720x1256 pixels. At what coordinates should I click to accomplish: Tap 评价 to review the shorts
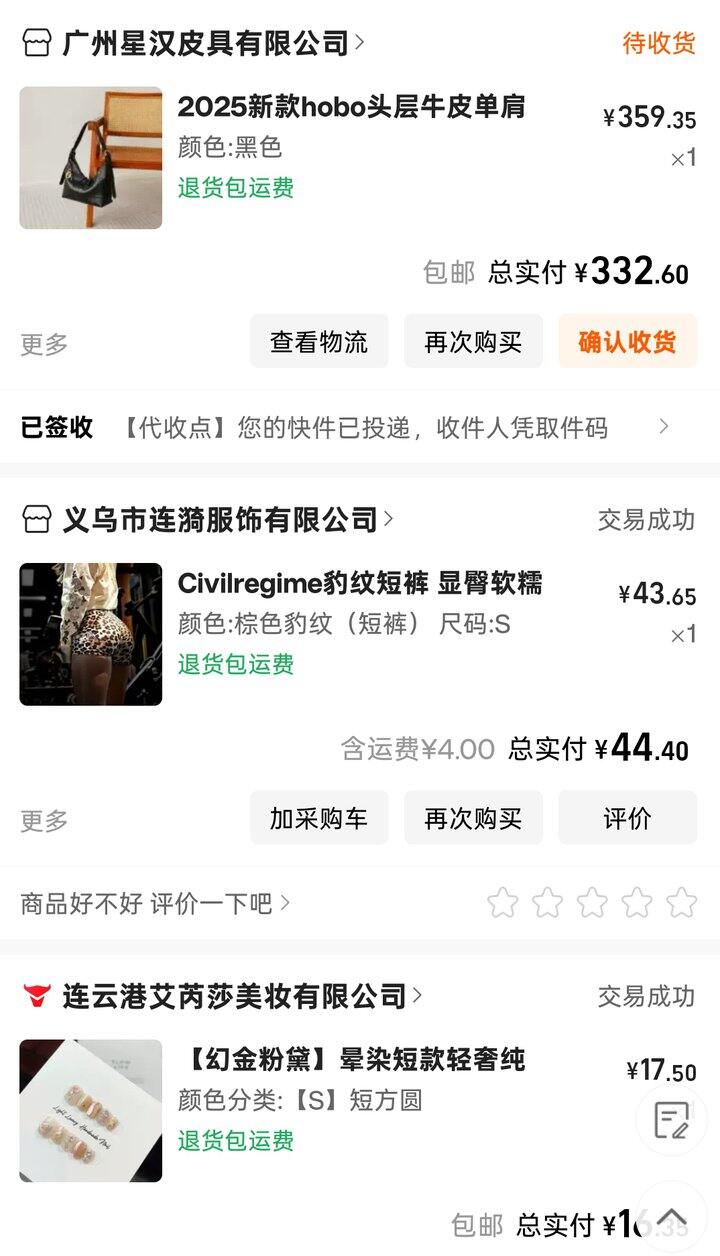627,818
